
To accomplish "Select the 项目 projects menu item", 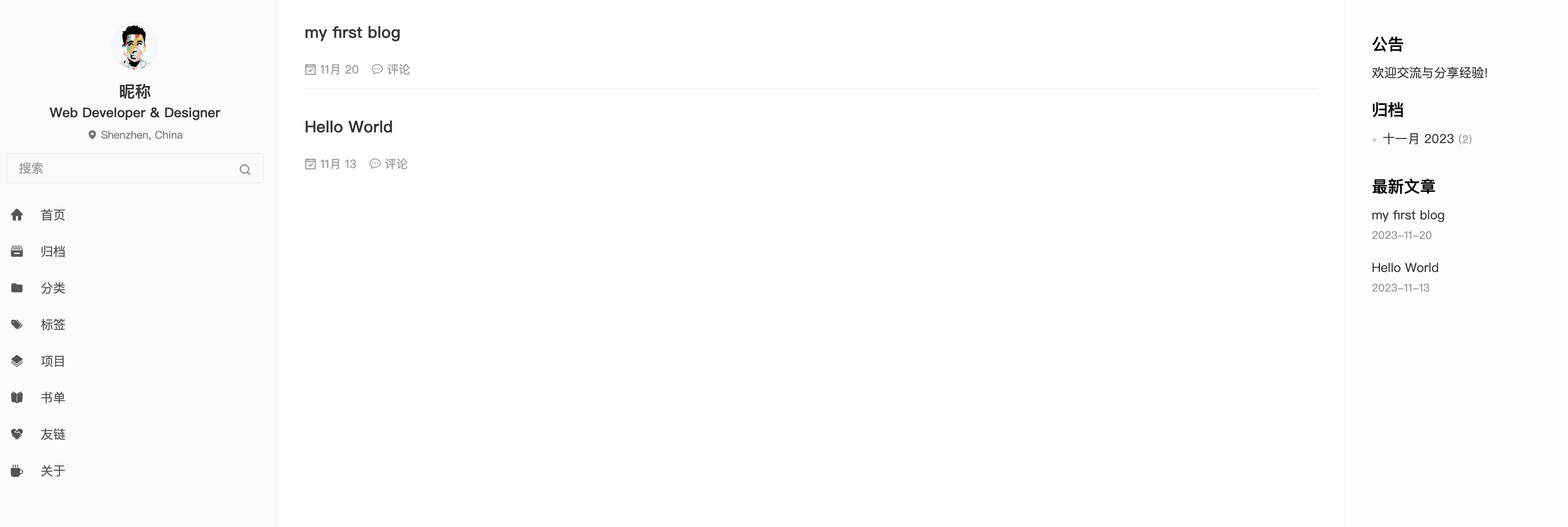I will tap(53, 361).
